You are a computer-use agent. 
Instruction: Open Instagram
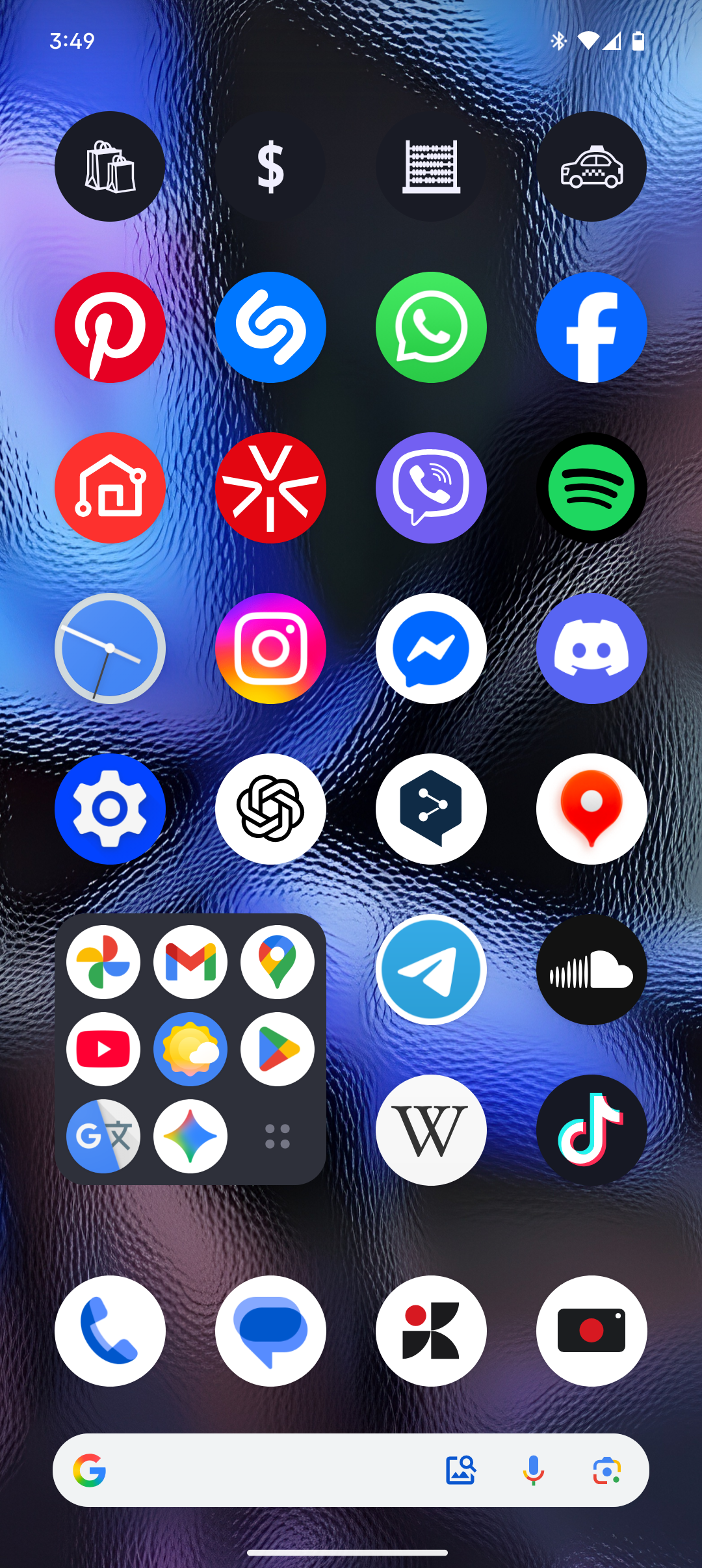[270, 648]
